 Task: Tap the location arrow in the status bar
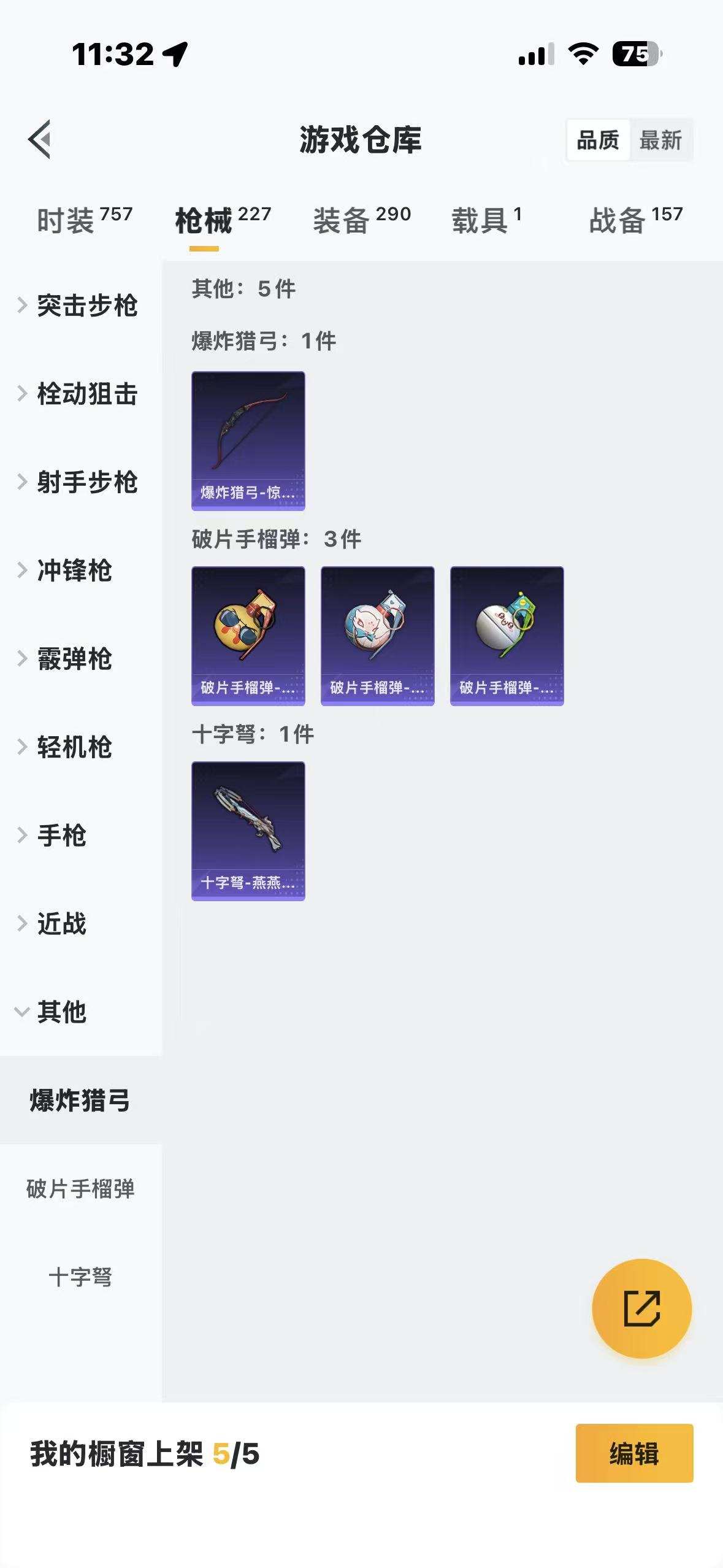click(176, 54)
